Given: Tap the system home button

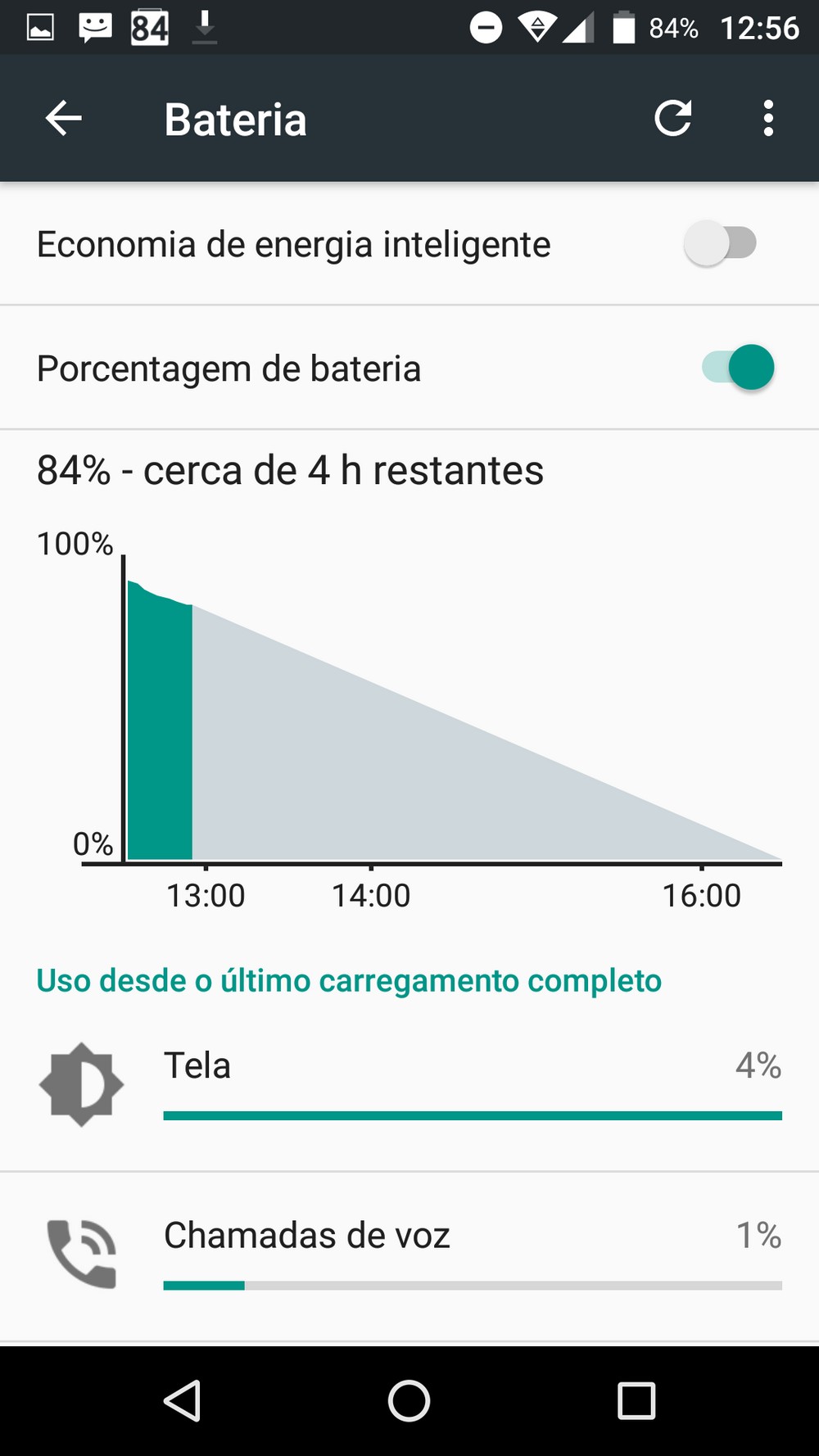Looking at the screenshot, I should [409, 1400].
